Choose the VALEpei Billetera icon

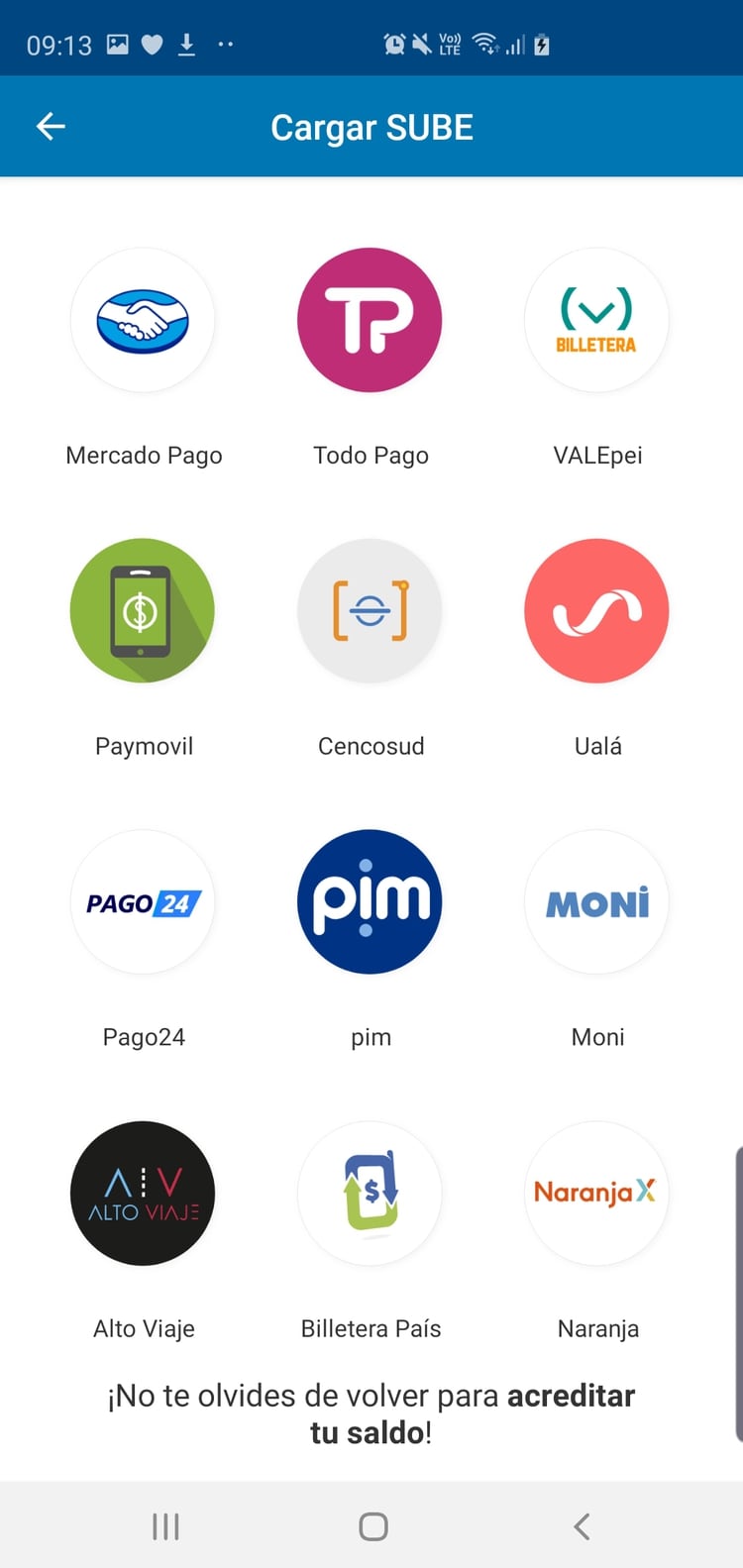click(x=596, y=319)
